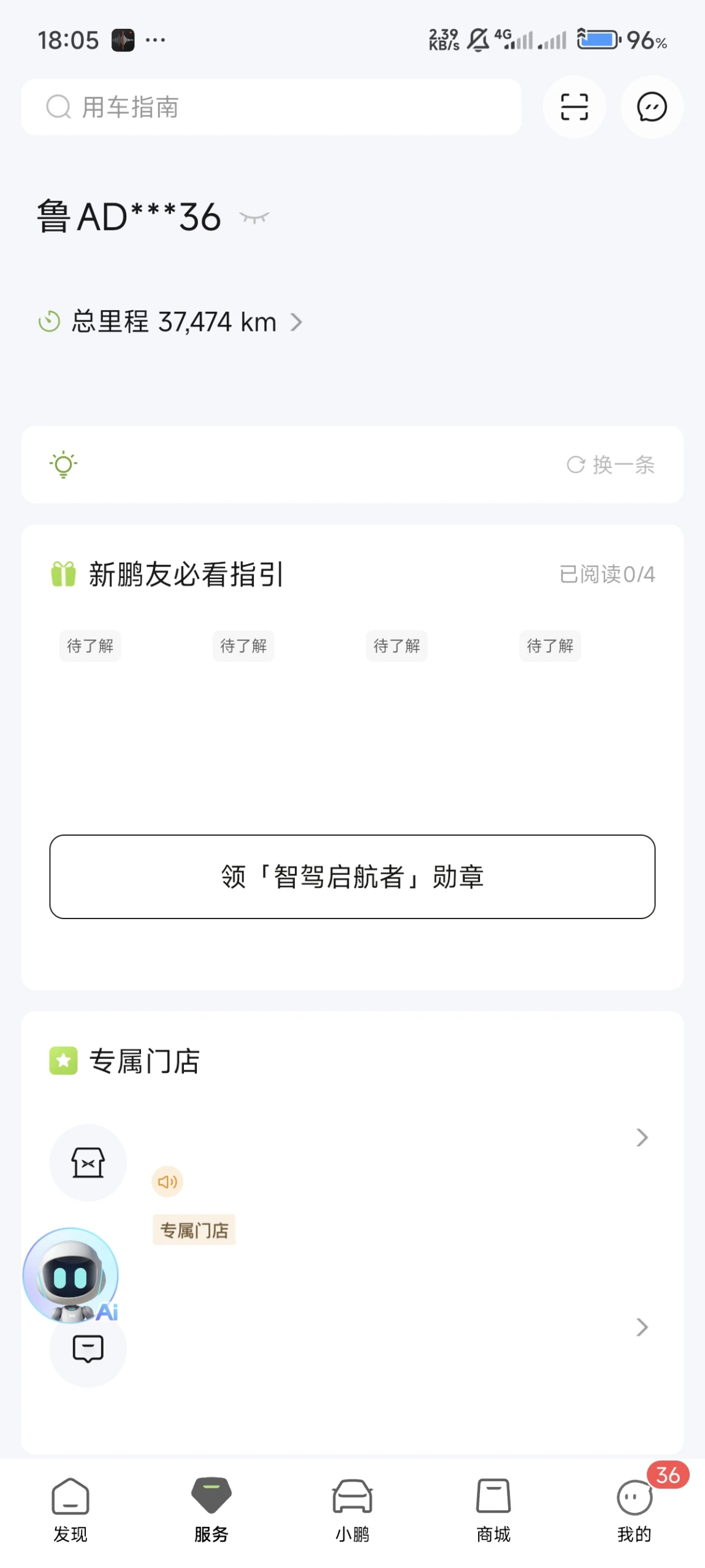This screenshot has width=705, height=1568.
Task: Toggle license plate visibility eye icon
Action: (x=254, y=218)
